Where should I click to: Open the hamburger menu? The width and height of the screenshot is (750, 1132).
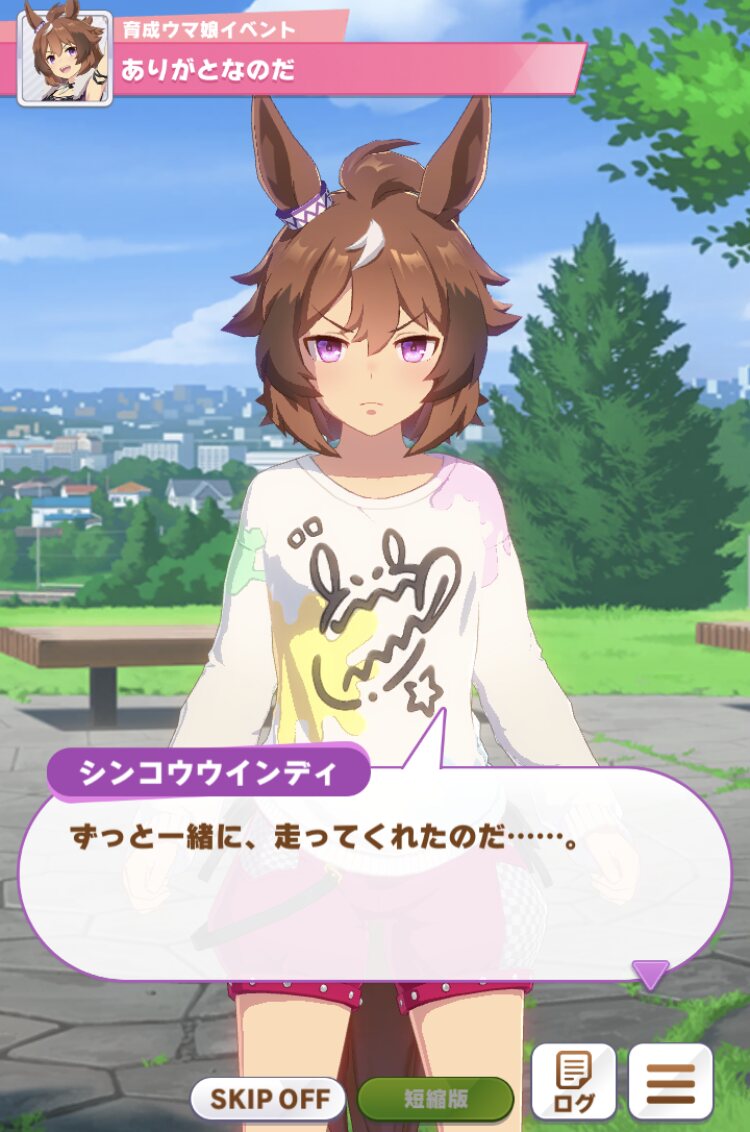[671, 1081]
